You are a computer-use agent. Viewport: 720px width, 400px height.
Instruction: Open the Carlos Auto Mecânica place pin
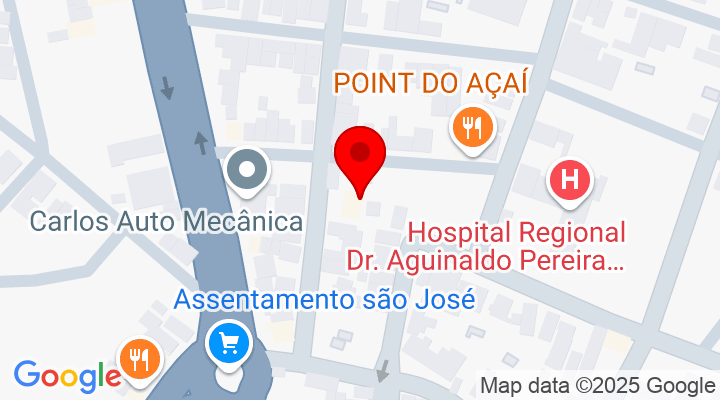pyautogui.click(x=247, y=171)
